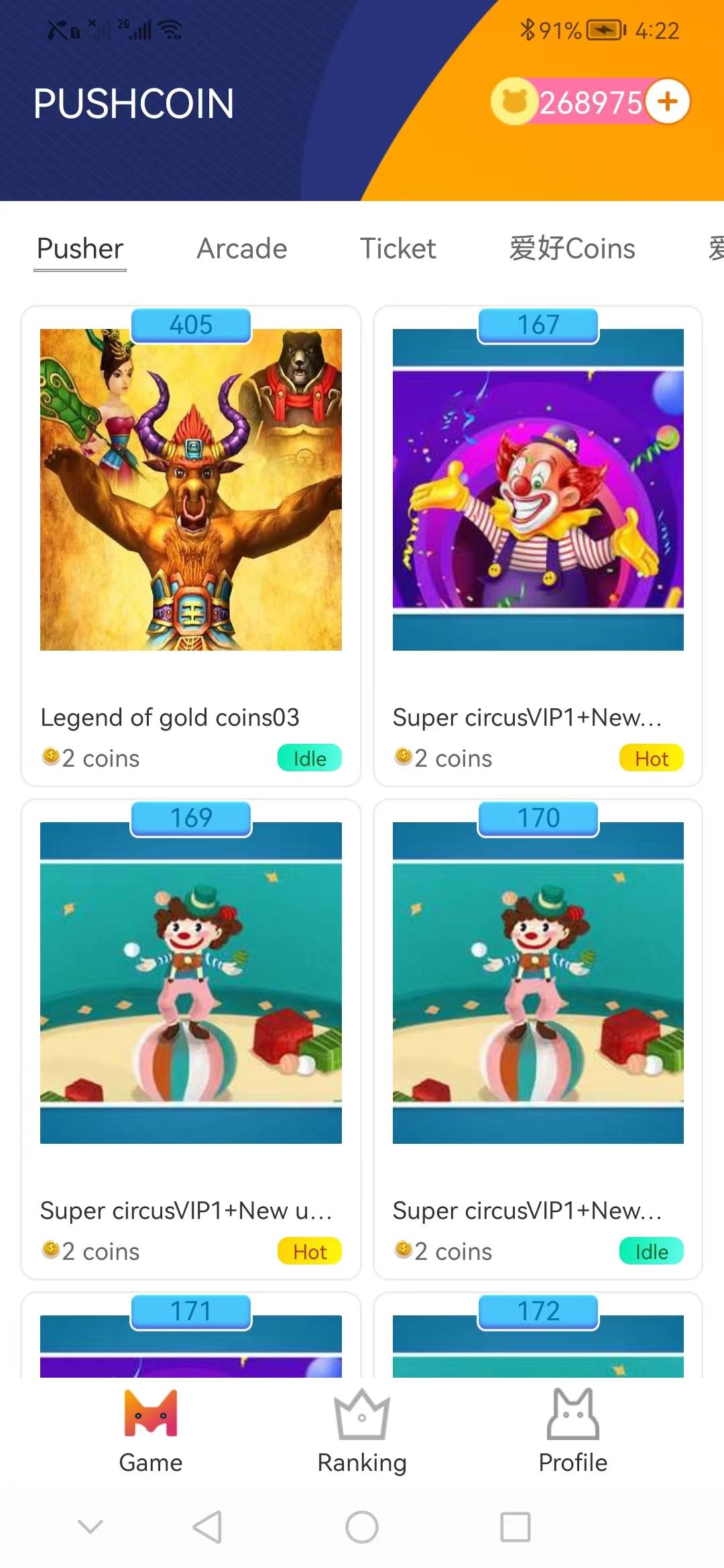Switch to the Arcade tab
Screen dimensions: 724x1568
coord(241,249)
